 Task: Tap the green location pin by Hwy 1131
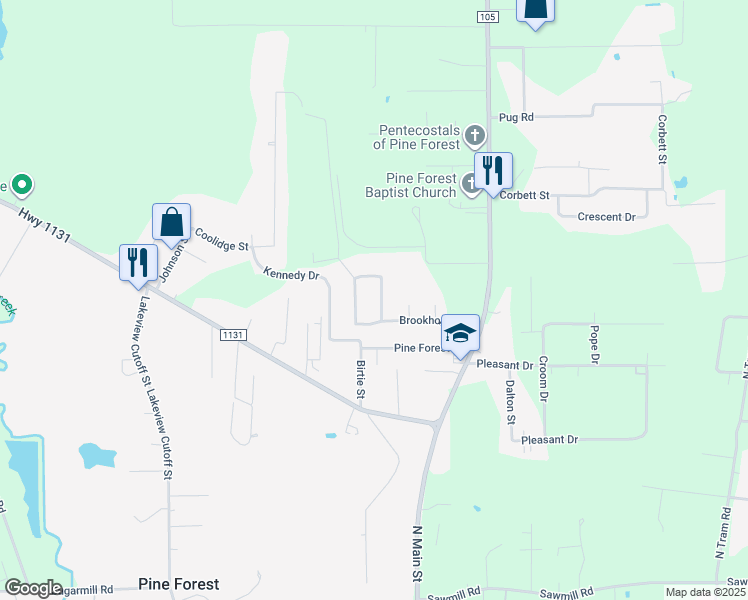point(22,186)
